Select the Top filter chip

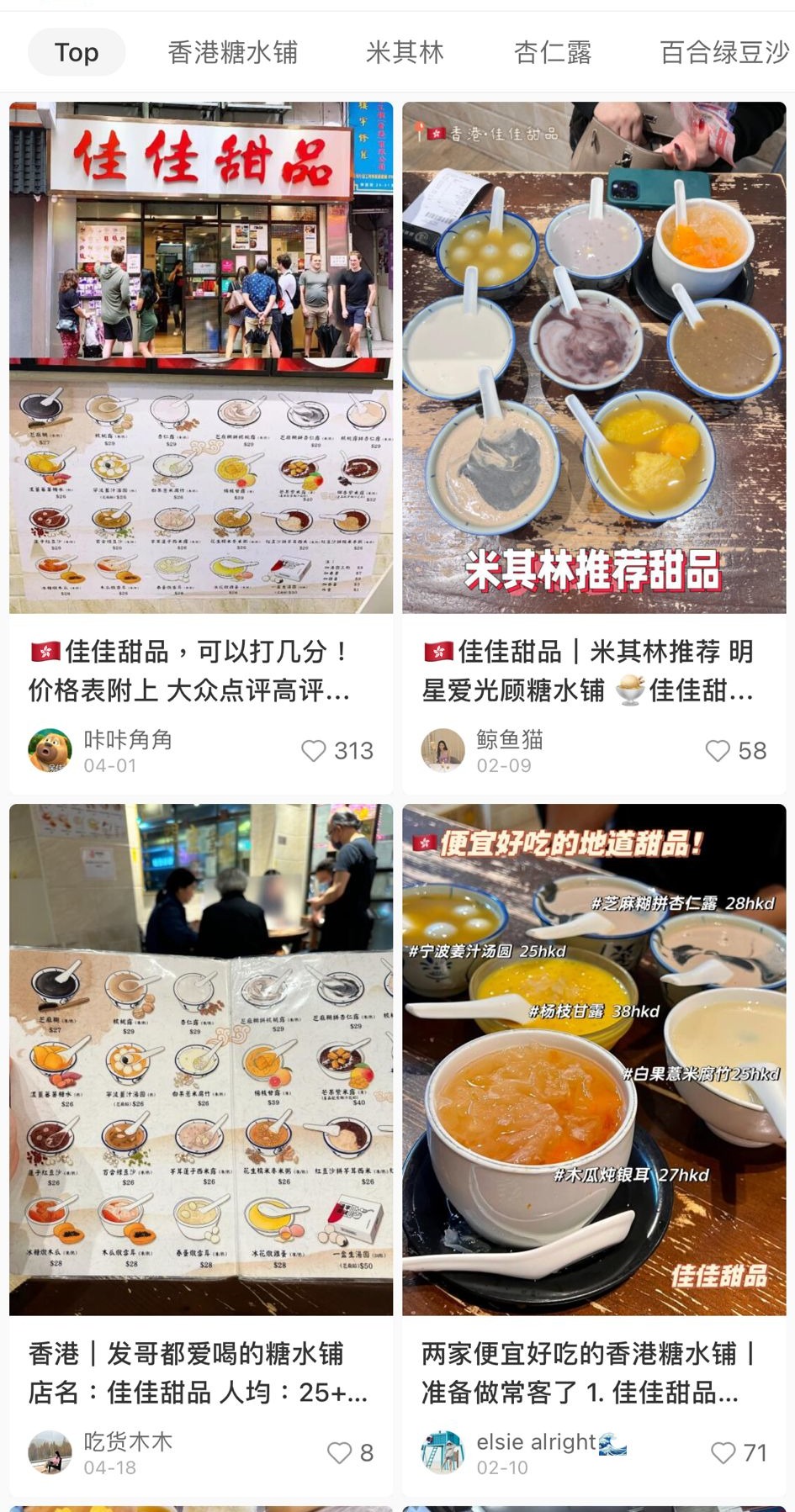[77, 52]
